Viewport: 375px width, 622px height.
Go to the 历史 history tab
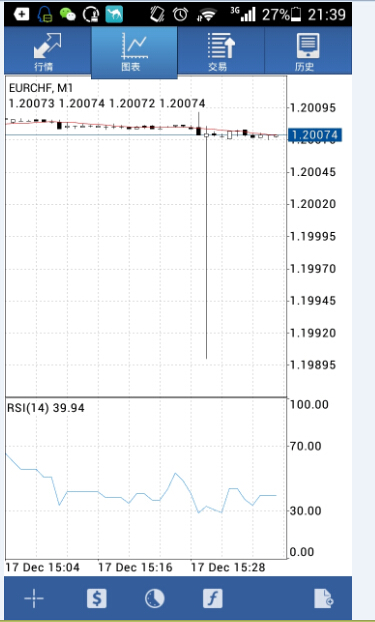(308, 51)
